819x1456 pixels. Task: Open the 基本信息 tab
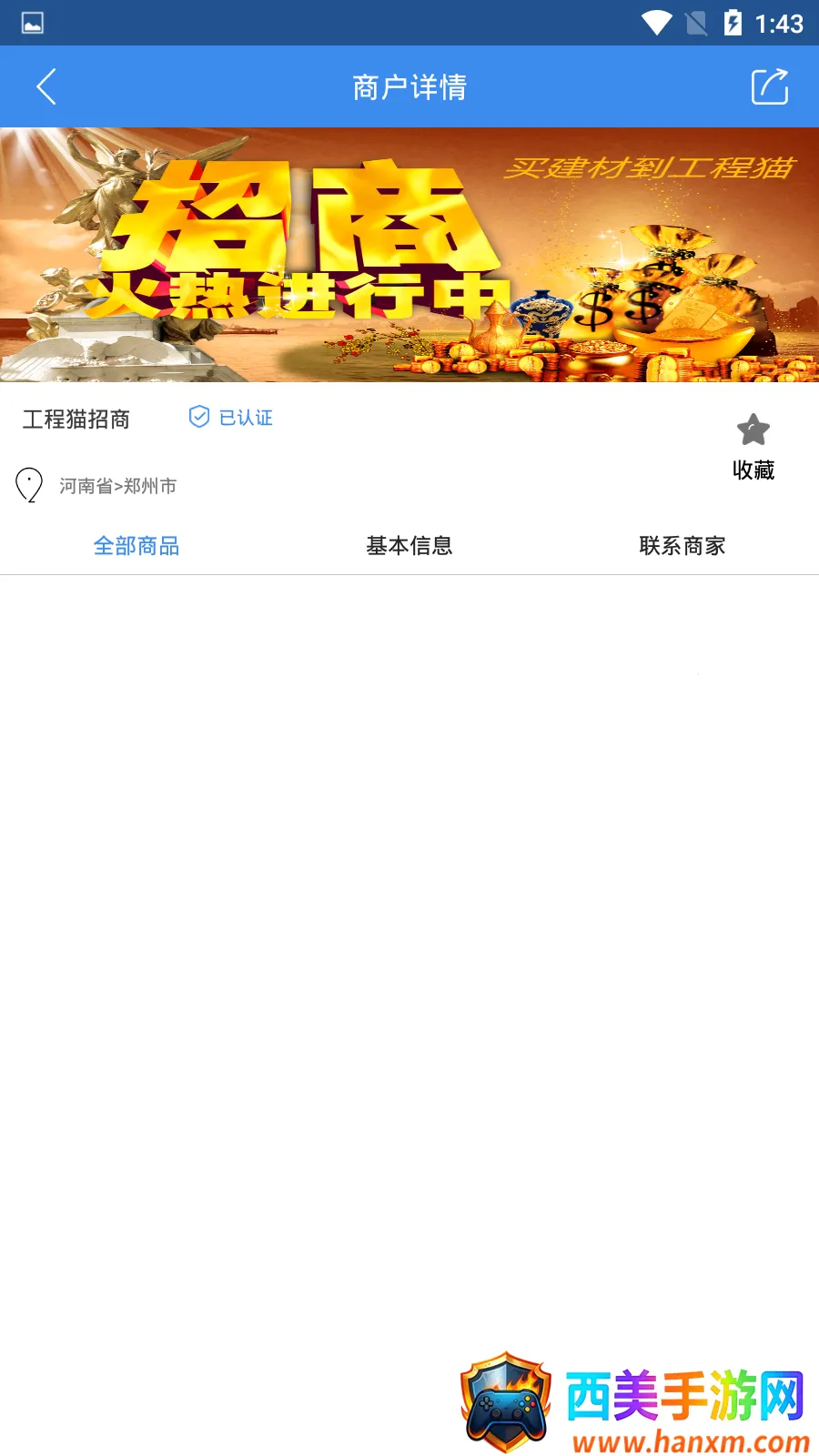(409, 546)
